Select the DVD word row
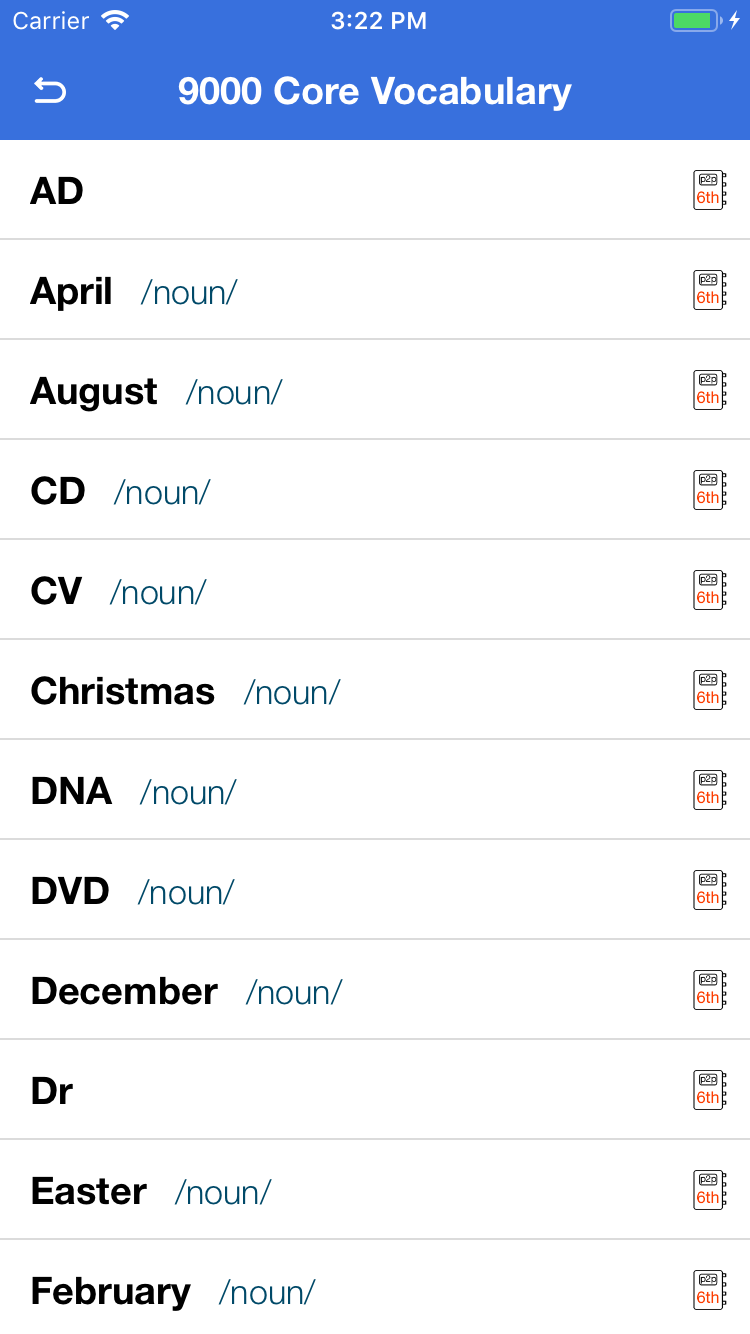The image size is (750, 1334). click(x=70, y=891)
